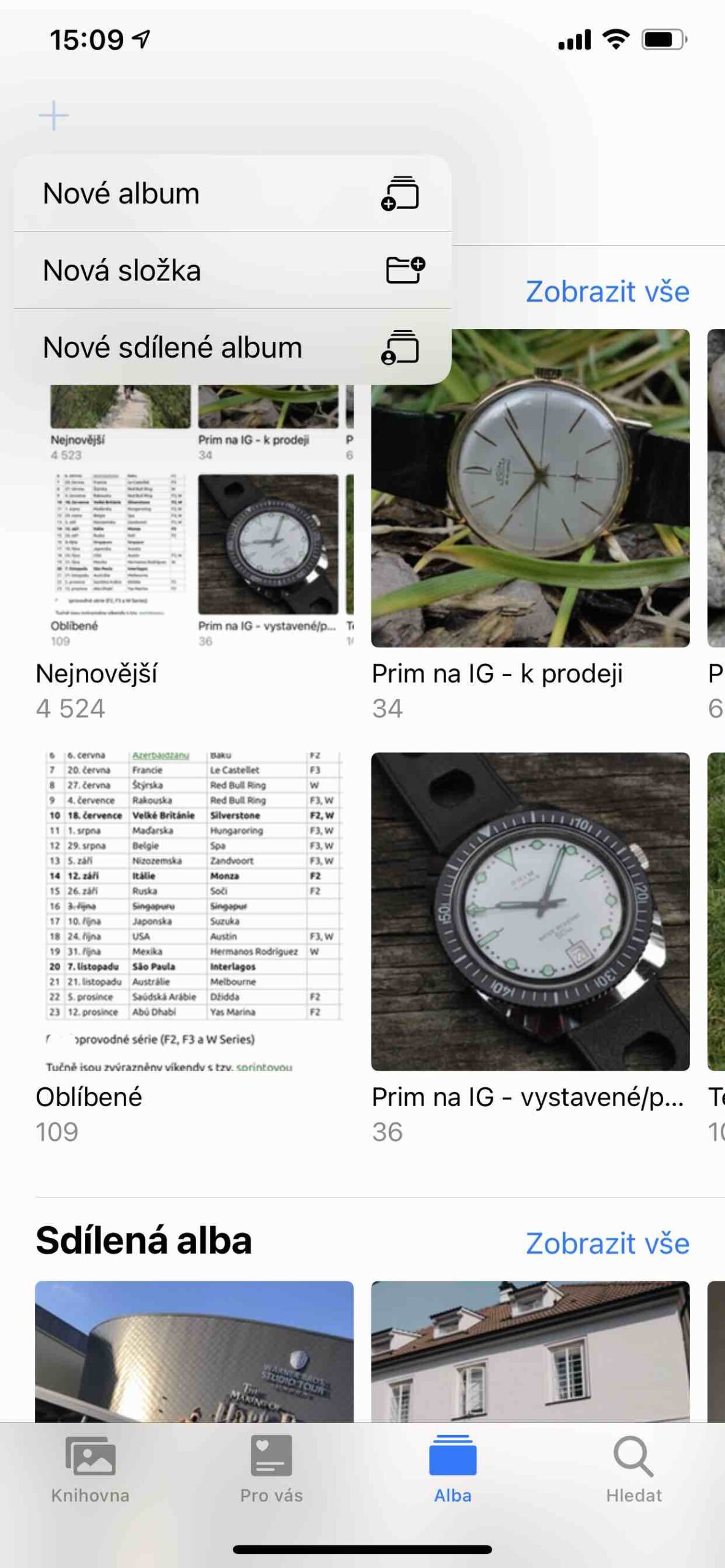Open Prim na IG - vystavené album

(530, 911)
